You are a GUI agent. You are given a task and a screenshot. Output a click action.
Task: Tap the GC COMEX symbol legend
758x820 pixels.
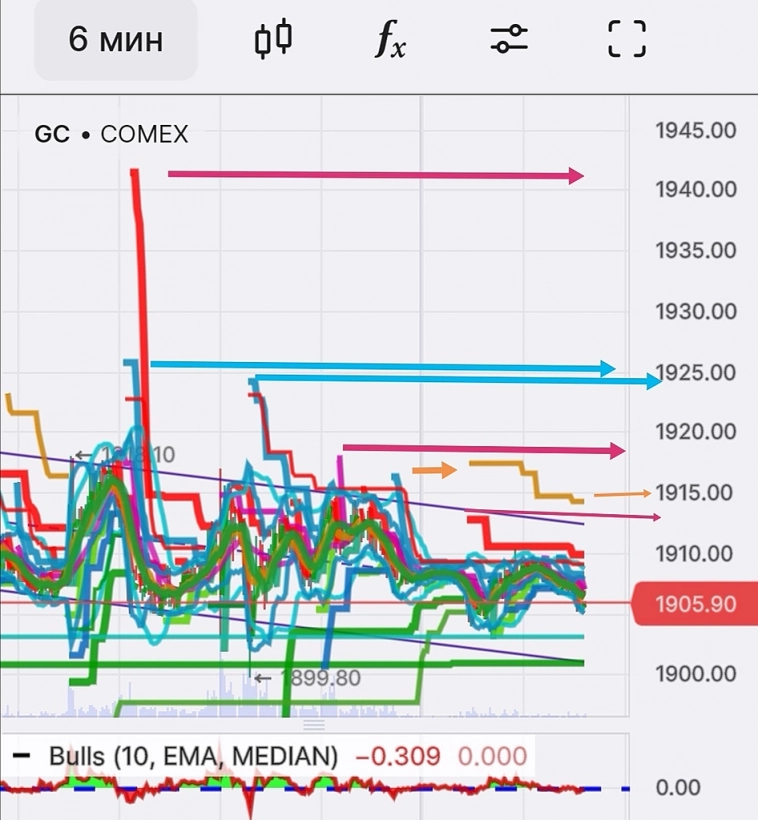pos(111,134)
